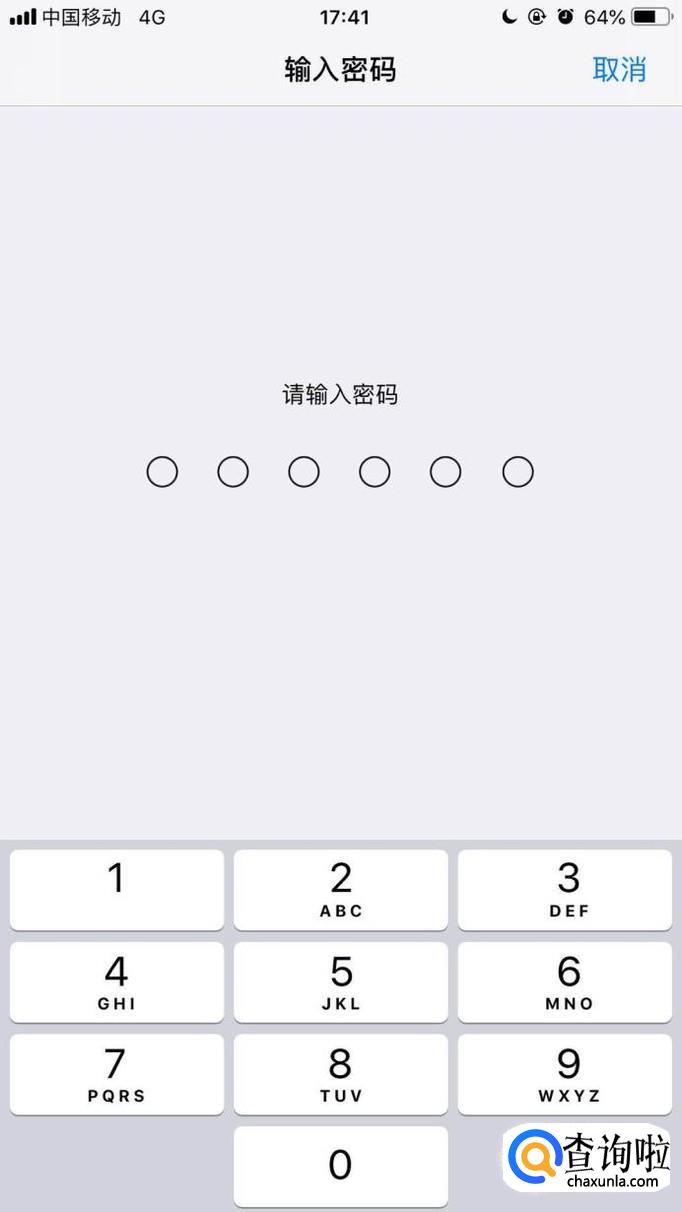Viewport: 682px width, 1212px height.
Task: Enter digit 0 on the keypad
Action: pos(341,1166)
